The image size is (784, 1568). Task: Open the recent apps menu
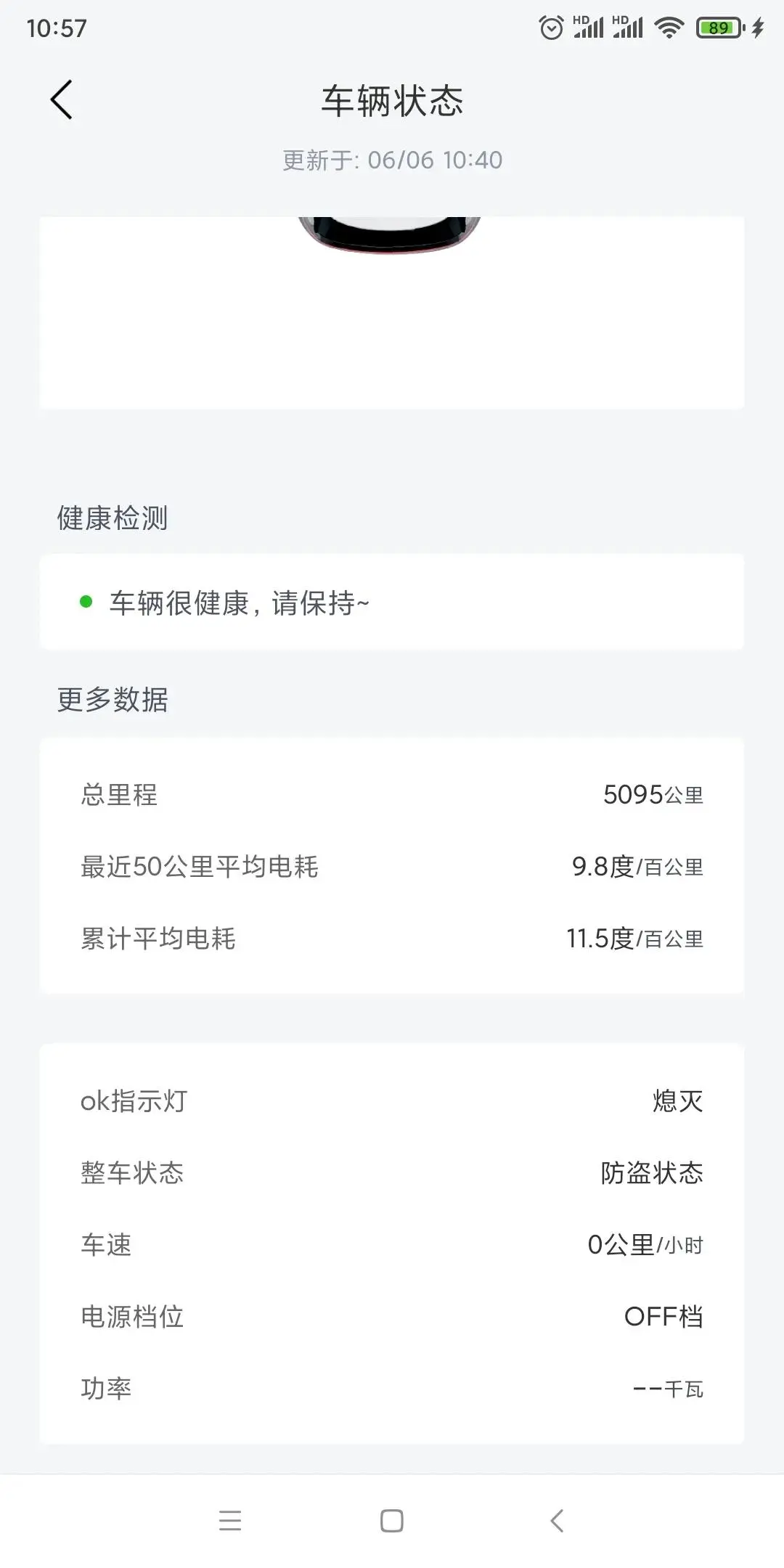[x=229, y=1520]
